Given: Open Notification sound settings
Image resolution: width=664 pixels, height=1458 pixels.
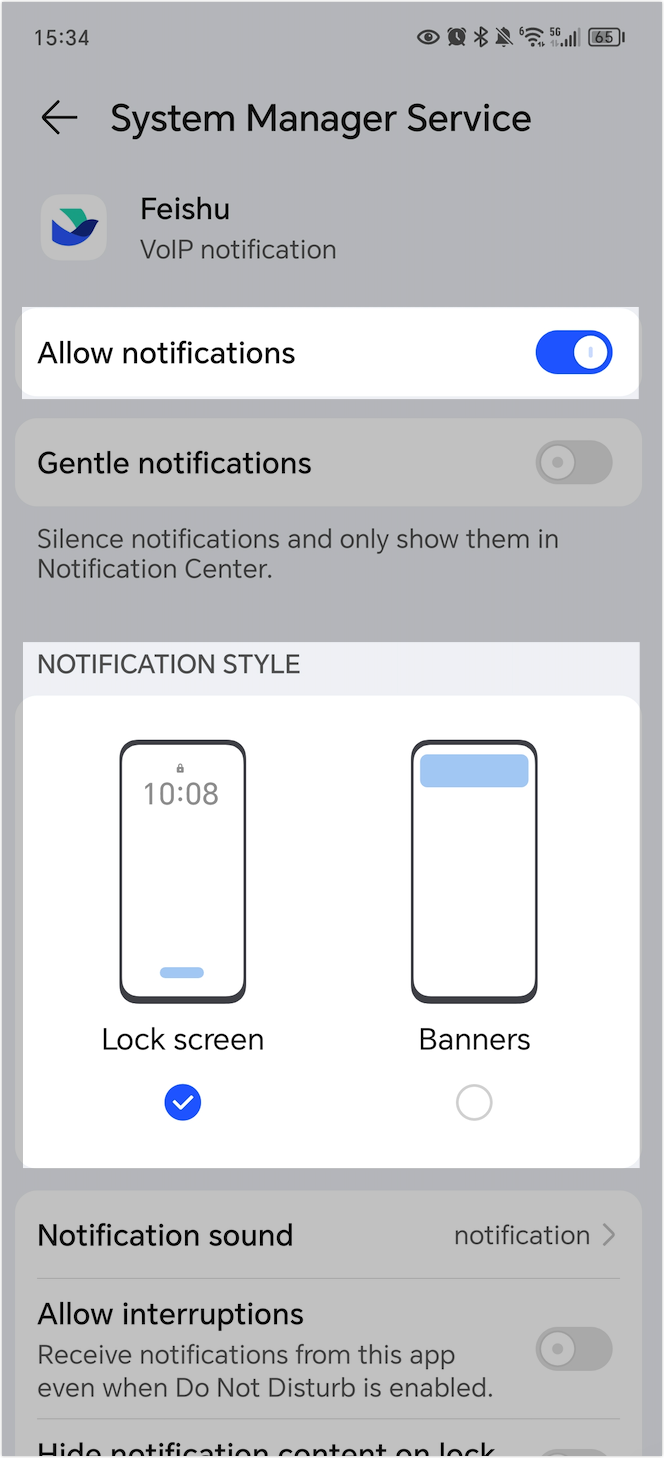Looking at the screenshot, I should pyautogui.click(x=328, y=1235).
